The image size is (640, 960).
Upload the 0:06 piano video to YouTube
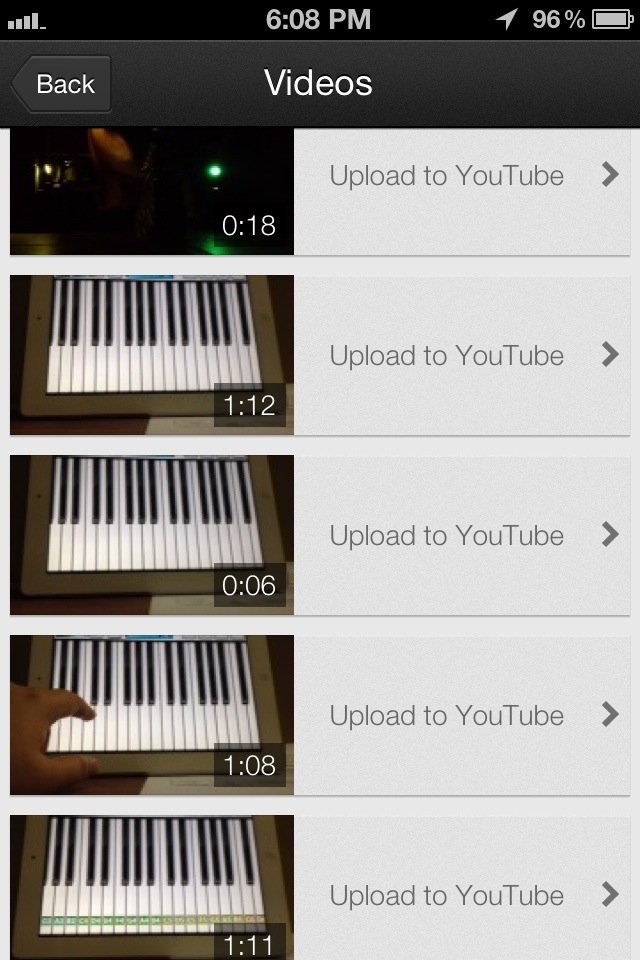point(447,536)
